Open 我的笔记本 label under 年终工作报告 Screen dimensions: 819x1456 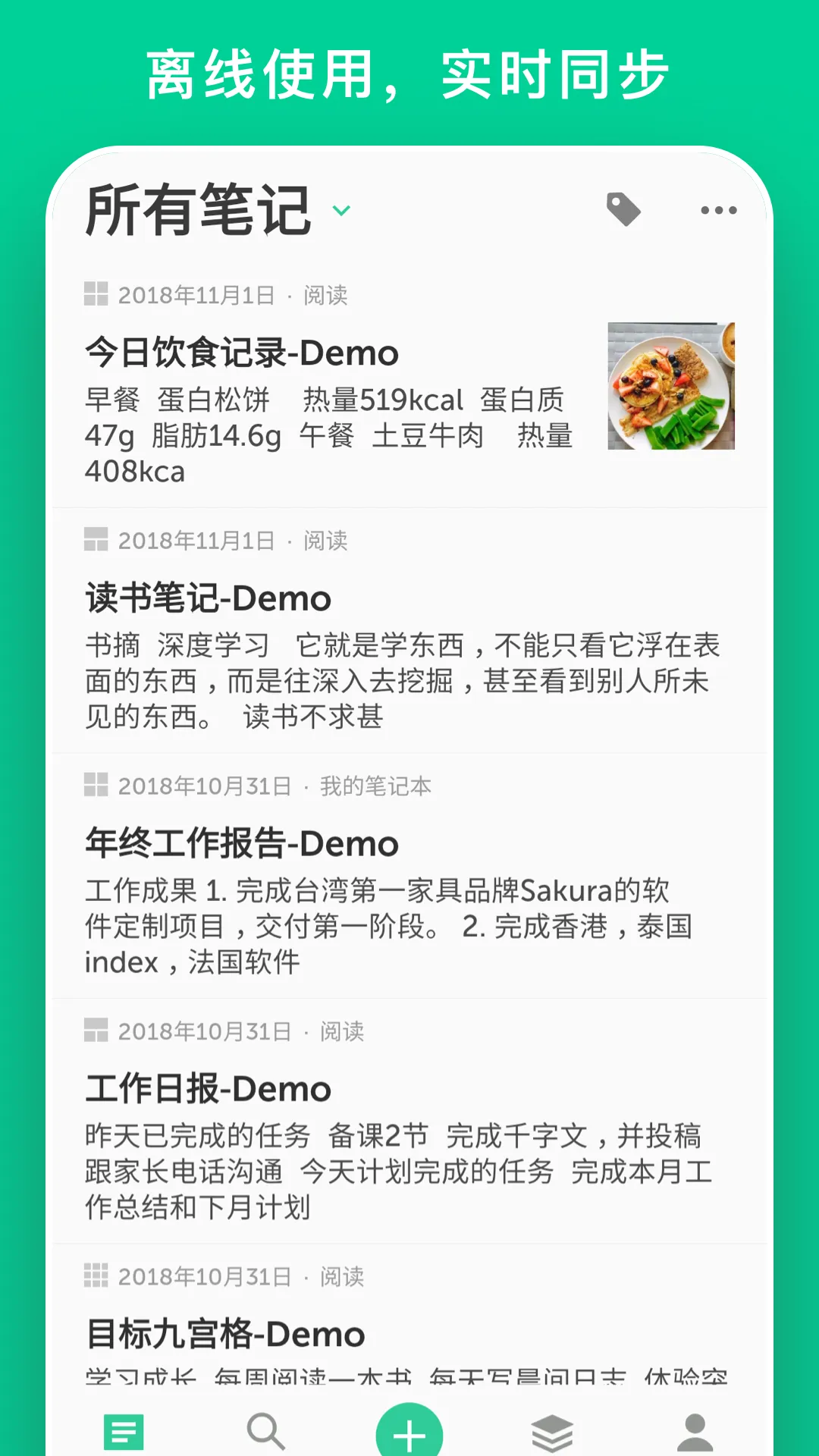[378, 786]
